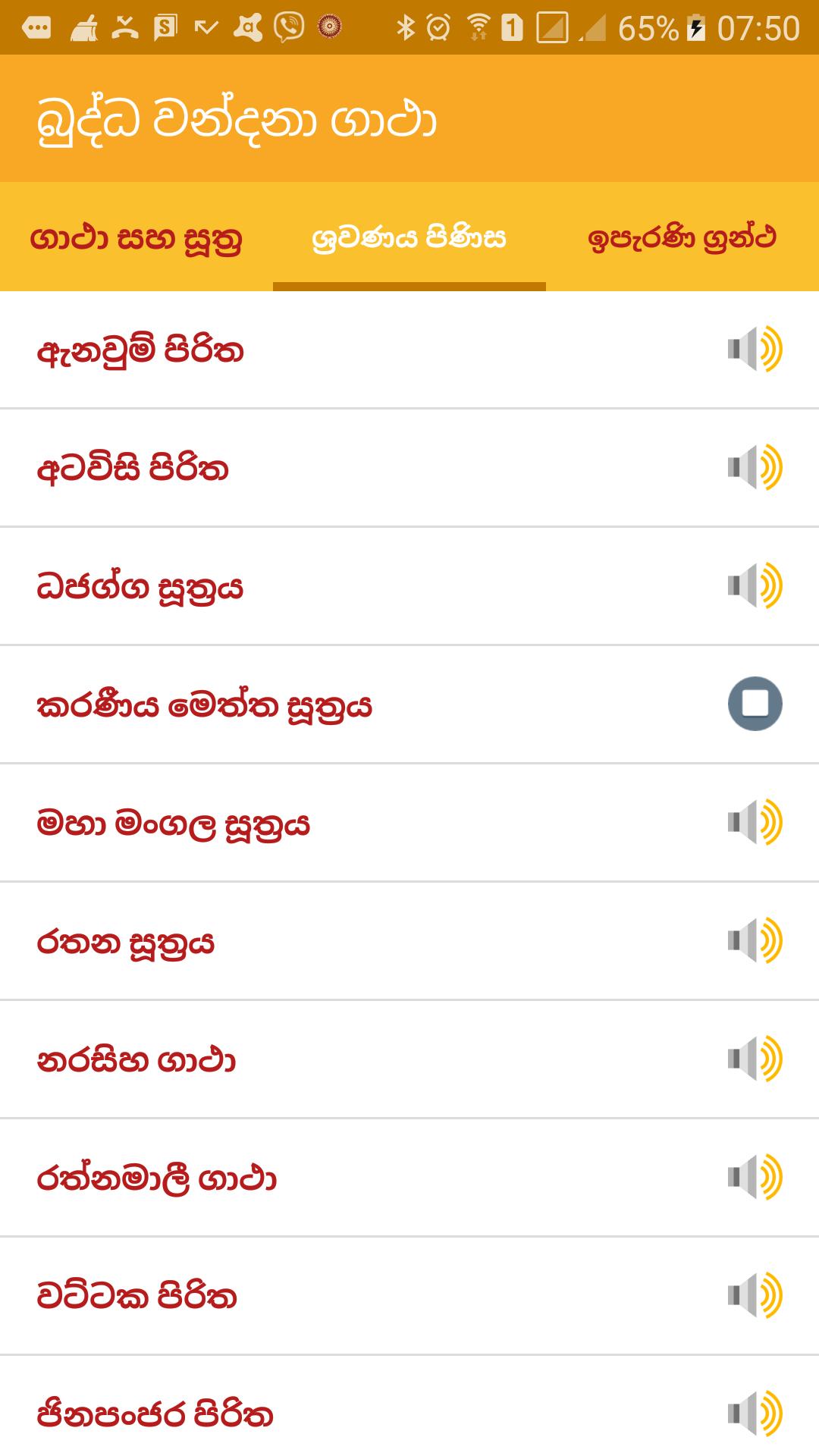Switch to the ඉපැරණි ග්‍රන්ථ tab
The width and height of the screenshot is (819, 1456).
point(682,238)
